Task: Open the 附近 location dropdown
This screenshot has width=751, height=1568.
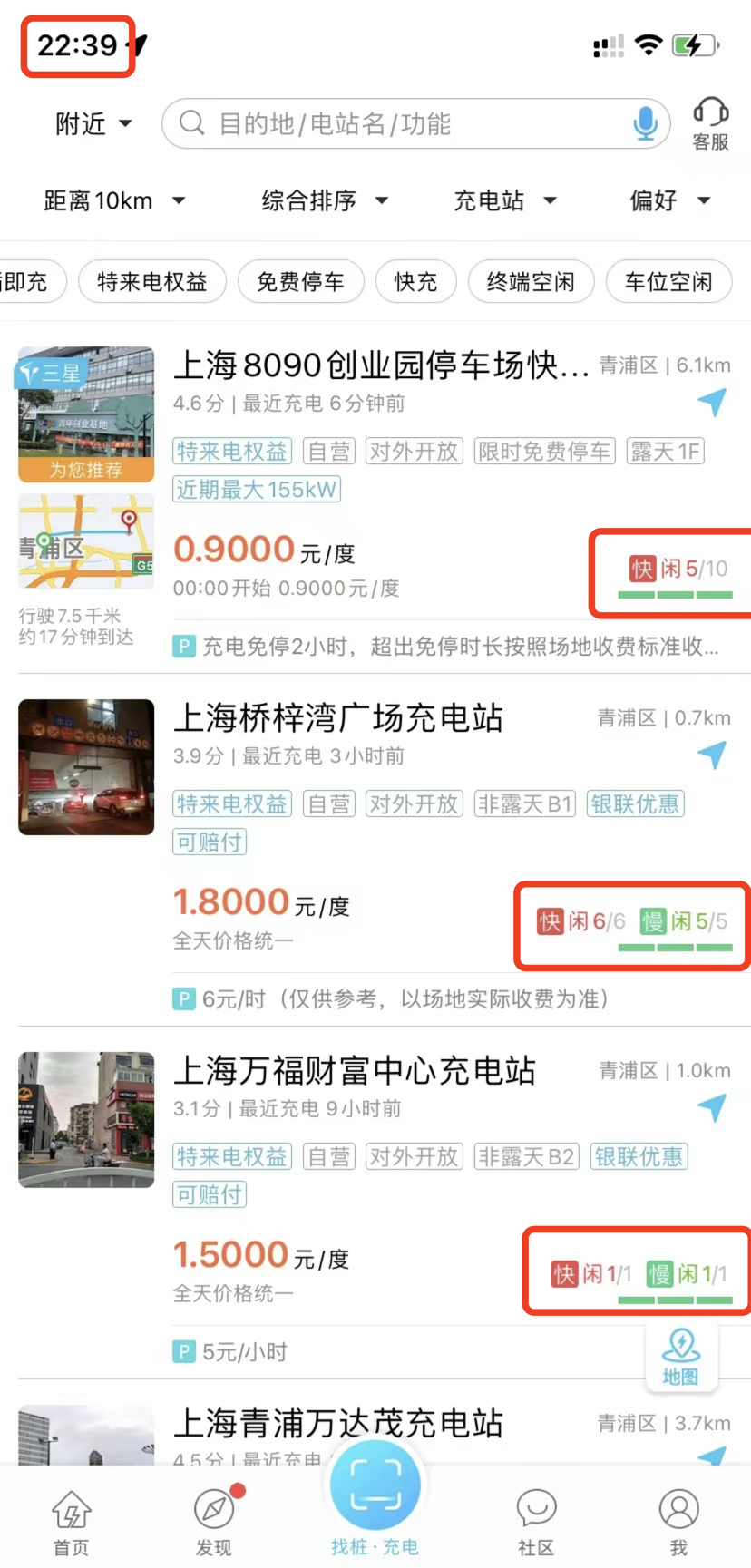Action: click(93, 123)
